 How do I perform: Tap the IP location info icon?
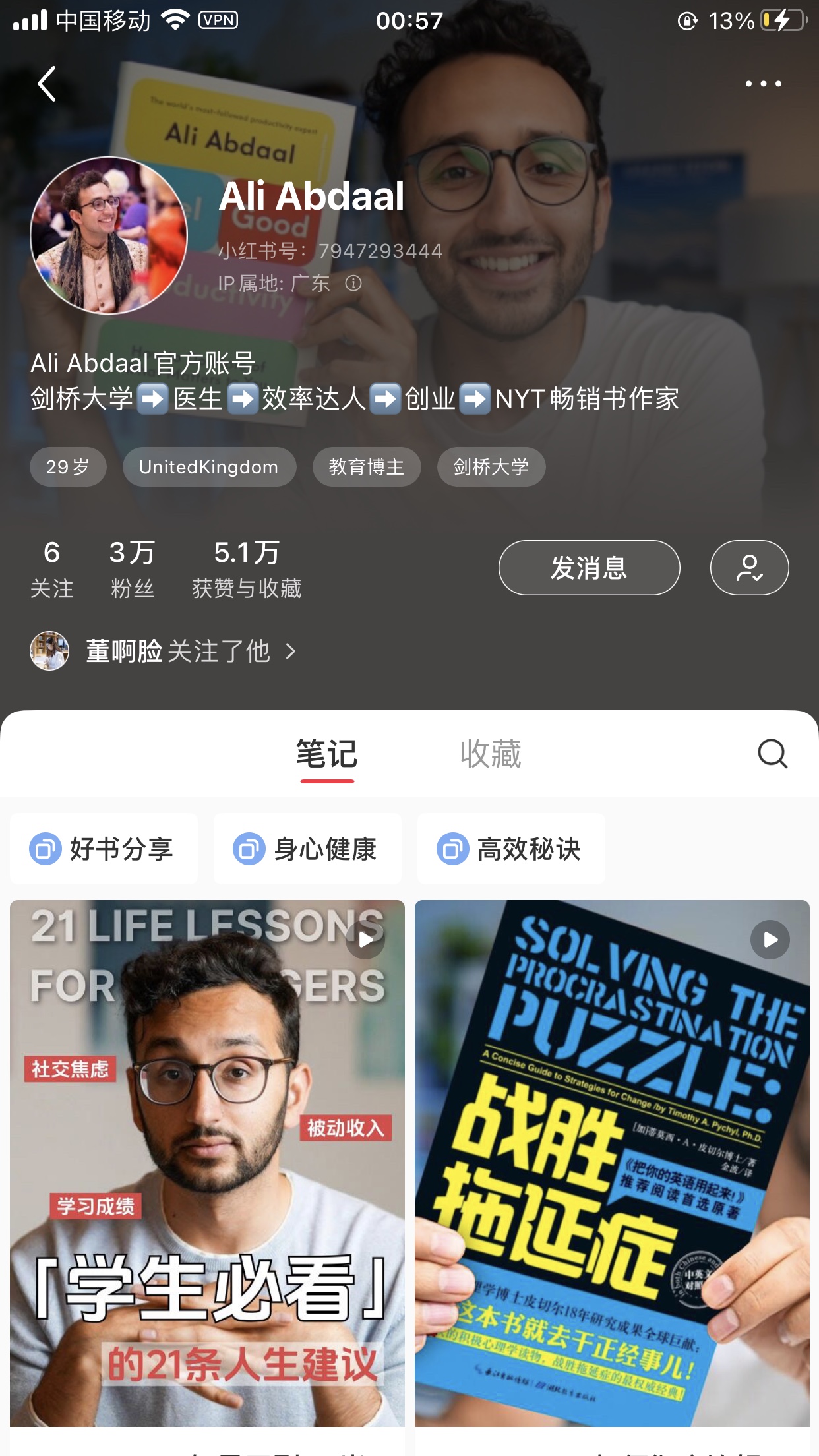(354, 284)
